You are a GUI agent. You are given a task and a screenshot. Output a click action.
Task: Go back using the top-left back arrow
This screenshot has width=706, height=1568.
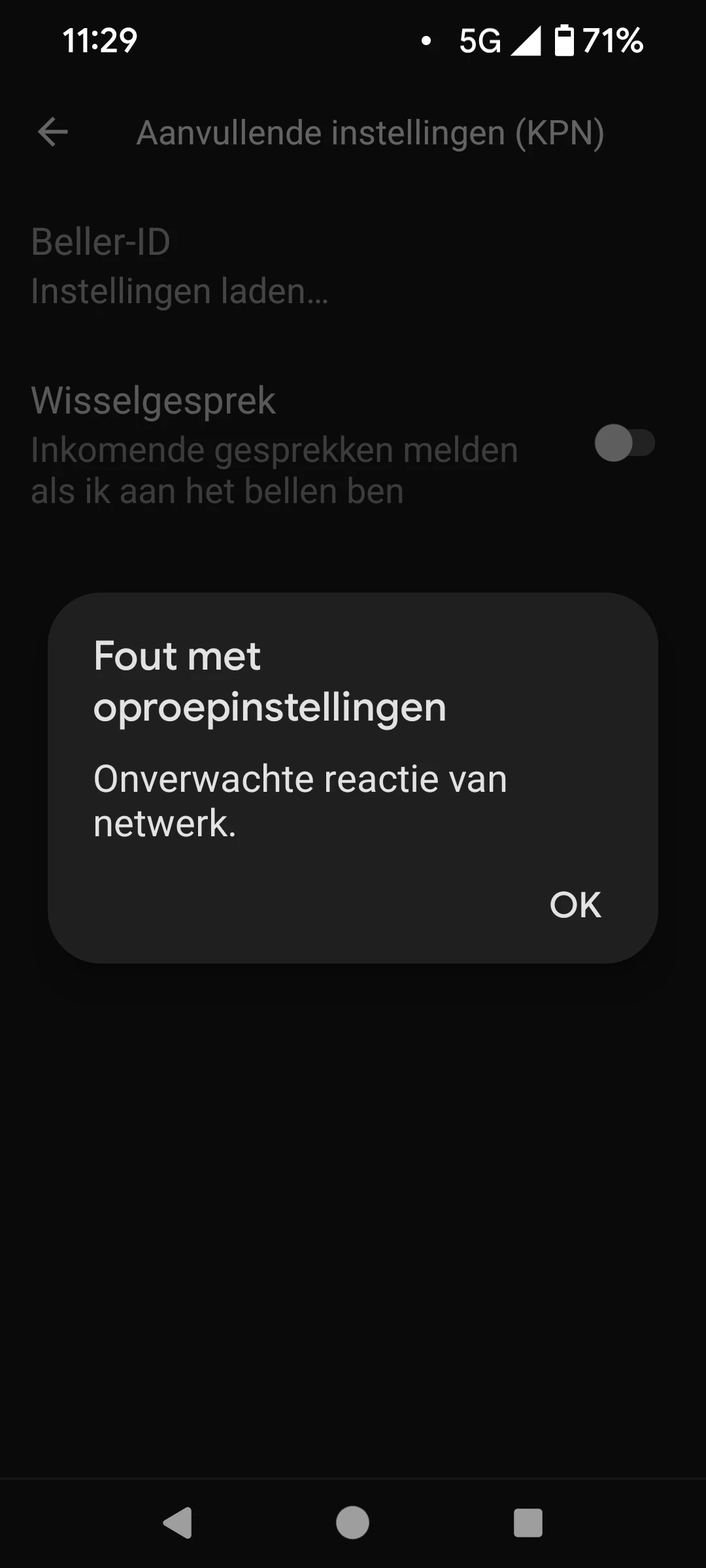pos(53,133)
